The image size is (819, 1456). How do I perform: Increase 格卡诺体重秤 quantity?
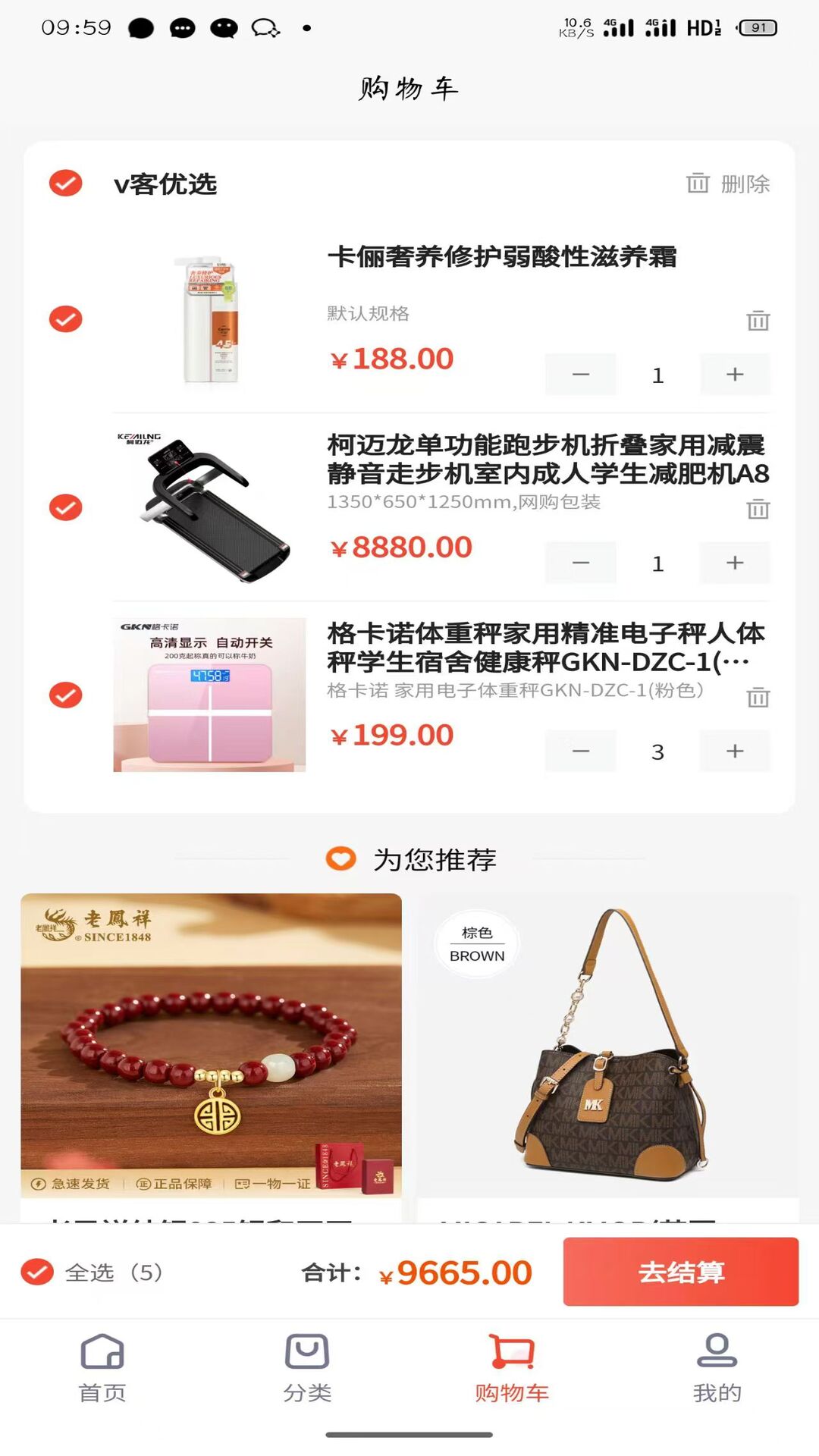[x=734, y=751]
